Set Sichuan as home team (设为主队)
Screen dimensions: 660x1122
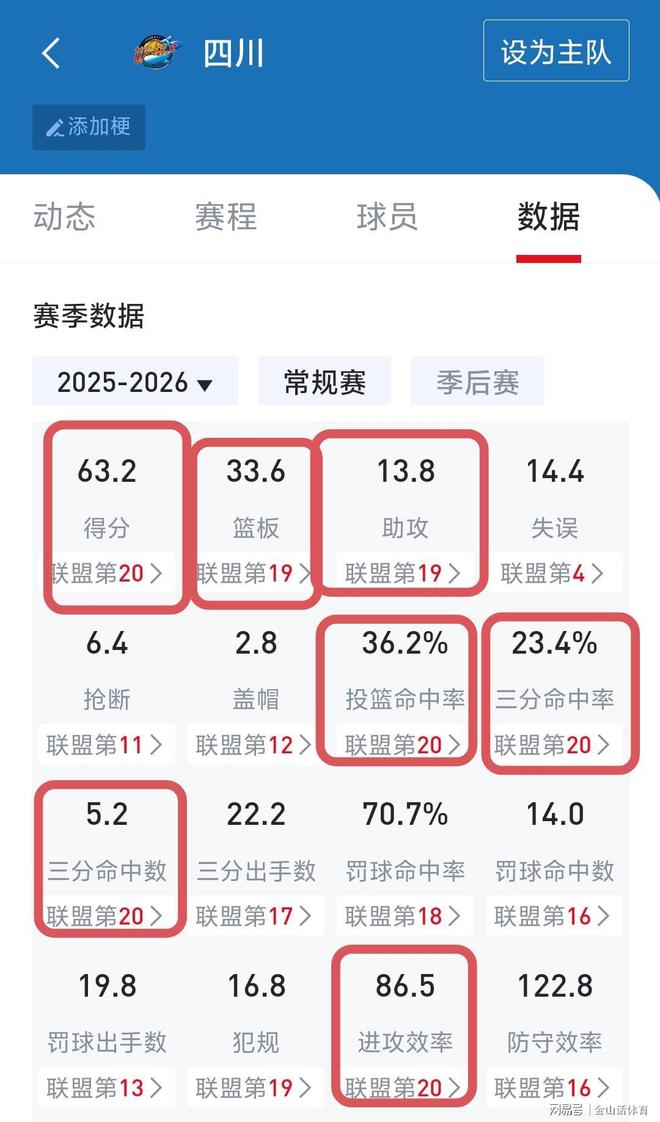[x=556, y=51]
